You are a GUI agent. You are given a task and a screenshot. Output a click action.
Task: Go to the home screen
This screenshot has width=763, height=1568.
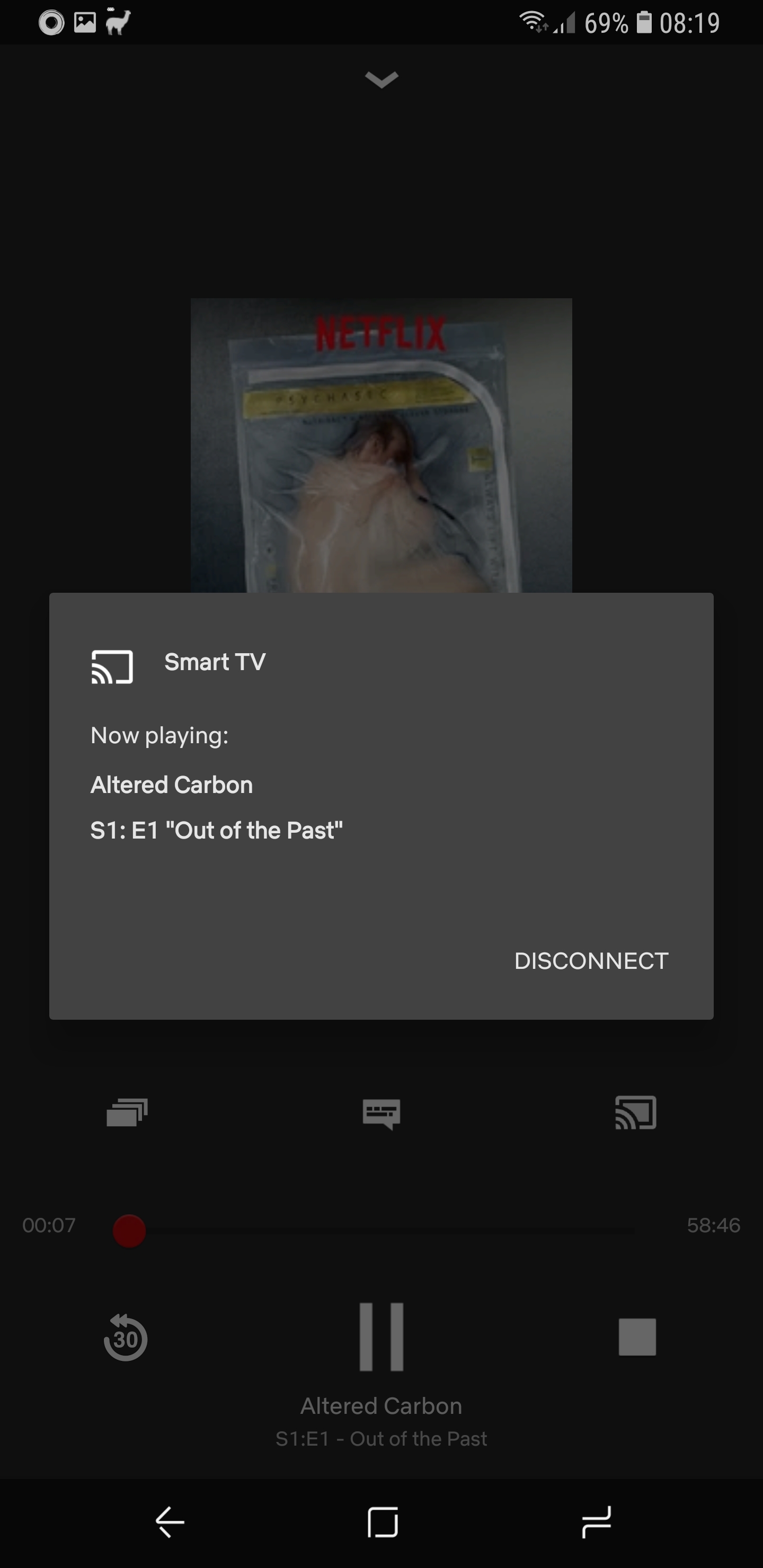point(383,1522)
